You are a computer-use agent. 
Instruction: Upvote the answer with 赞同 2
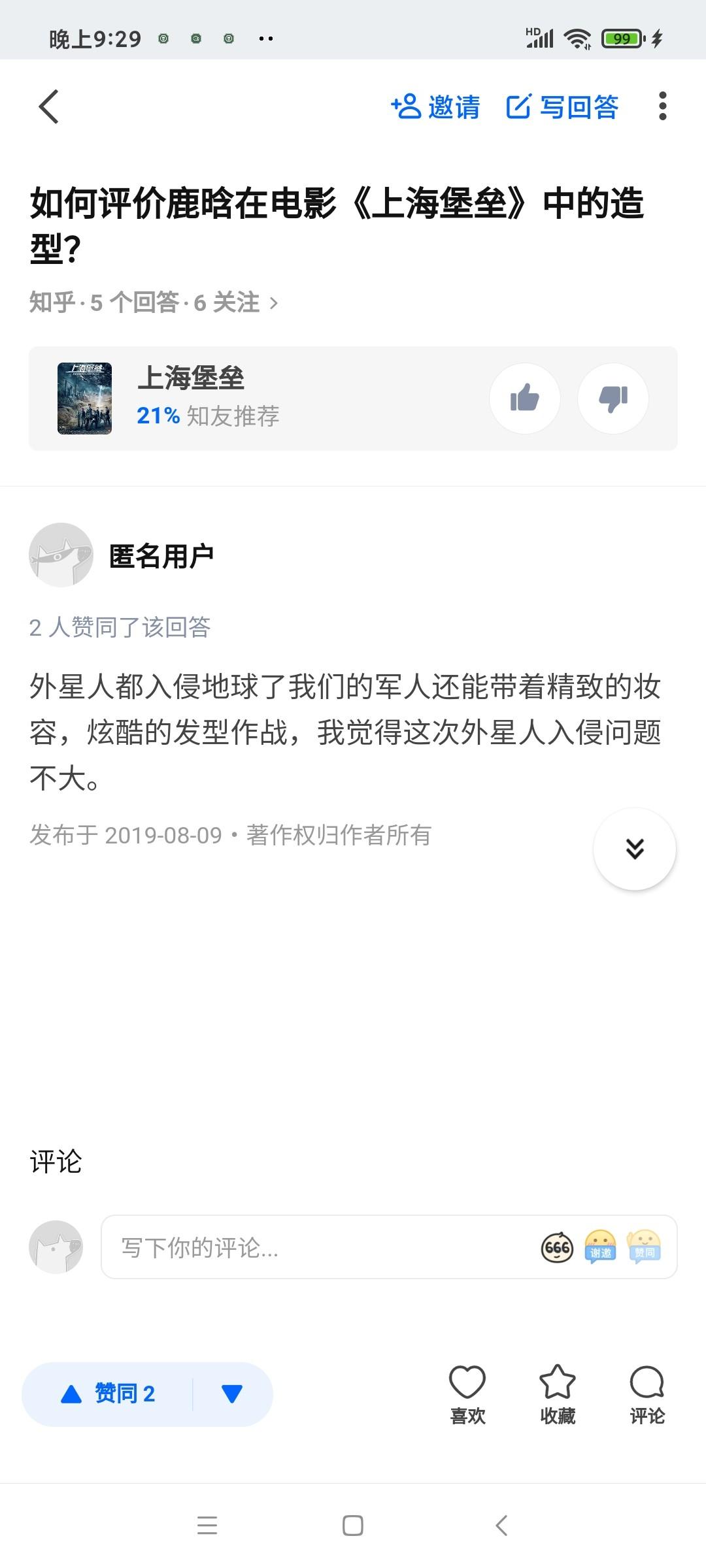point(108,1394)
